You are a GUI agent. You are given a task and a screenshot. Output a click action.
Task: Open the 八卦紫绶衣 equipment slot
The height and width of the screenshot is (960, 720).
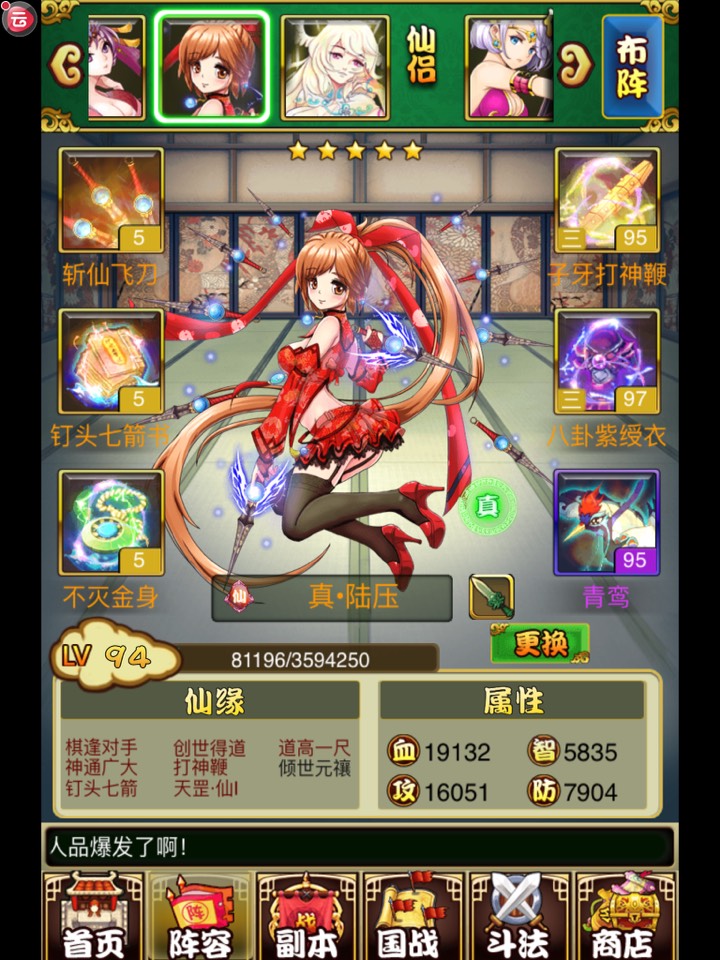607,362
